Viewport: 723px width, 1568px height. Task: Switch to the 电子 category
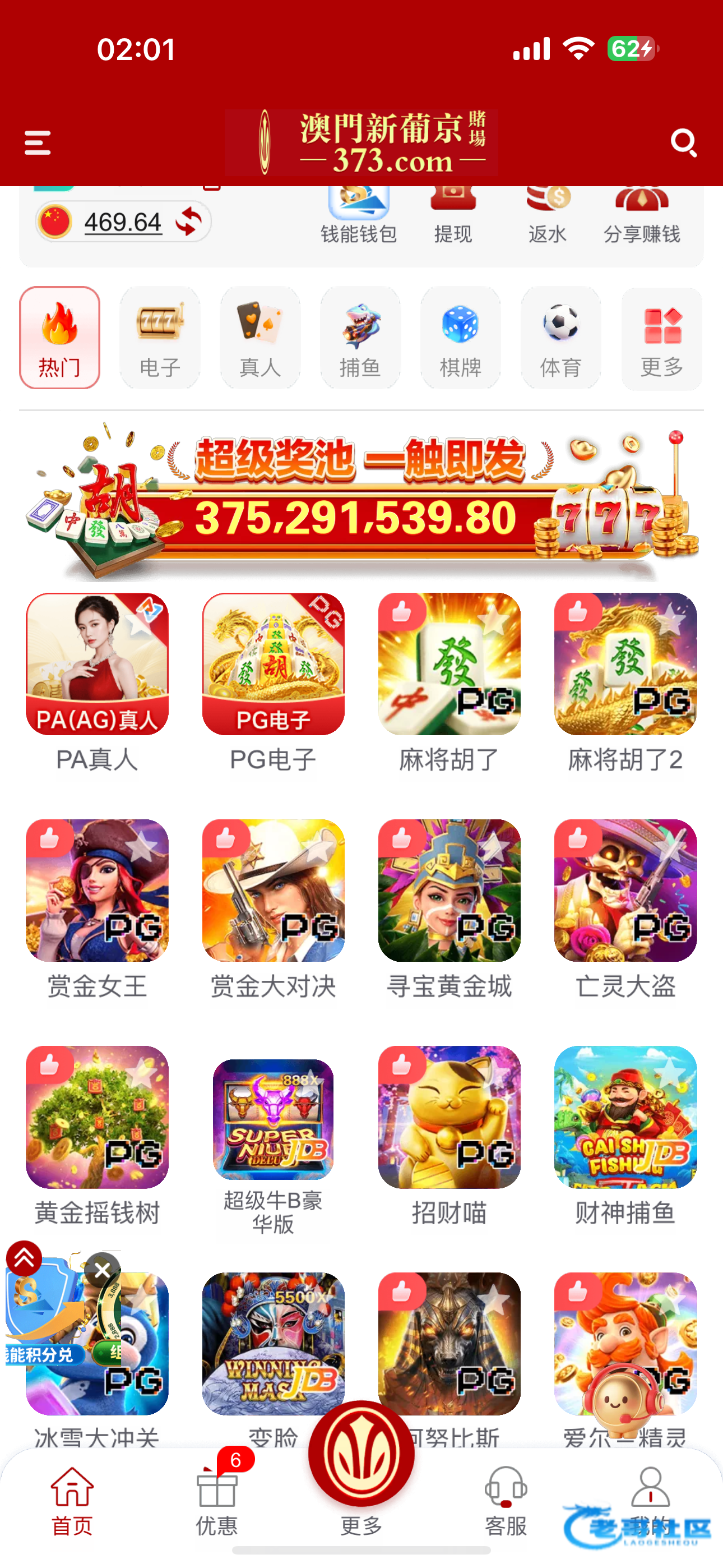[160, 338]
